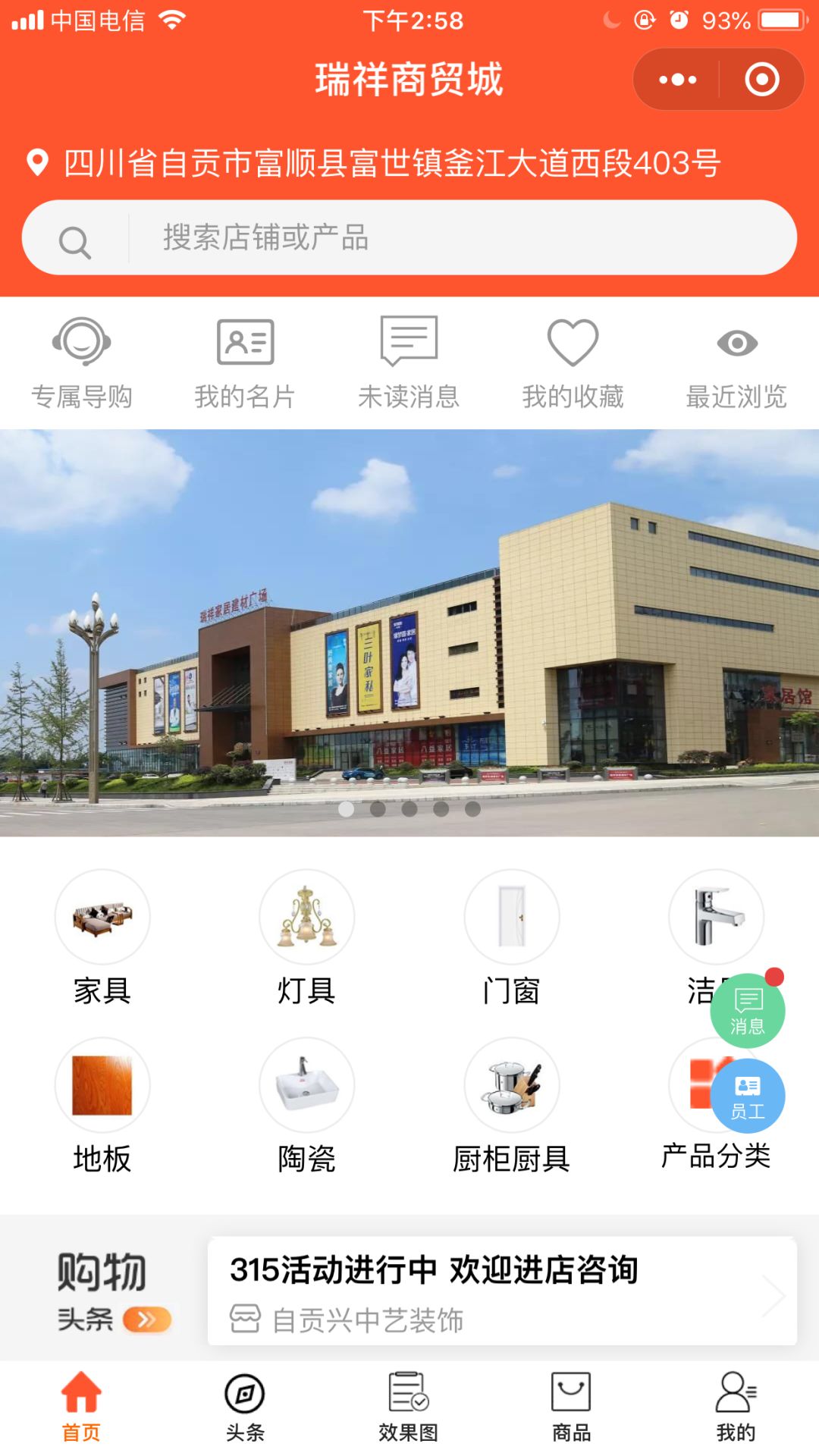
Task: Browse the 厨柜厨具 kitchen category
Action: [x=511, y=1106]
